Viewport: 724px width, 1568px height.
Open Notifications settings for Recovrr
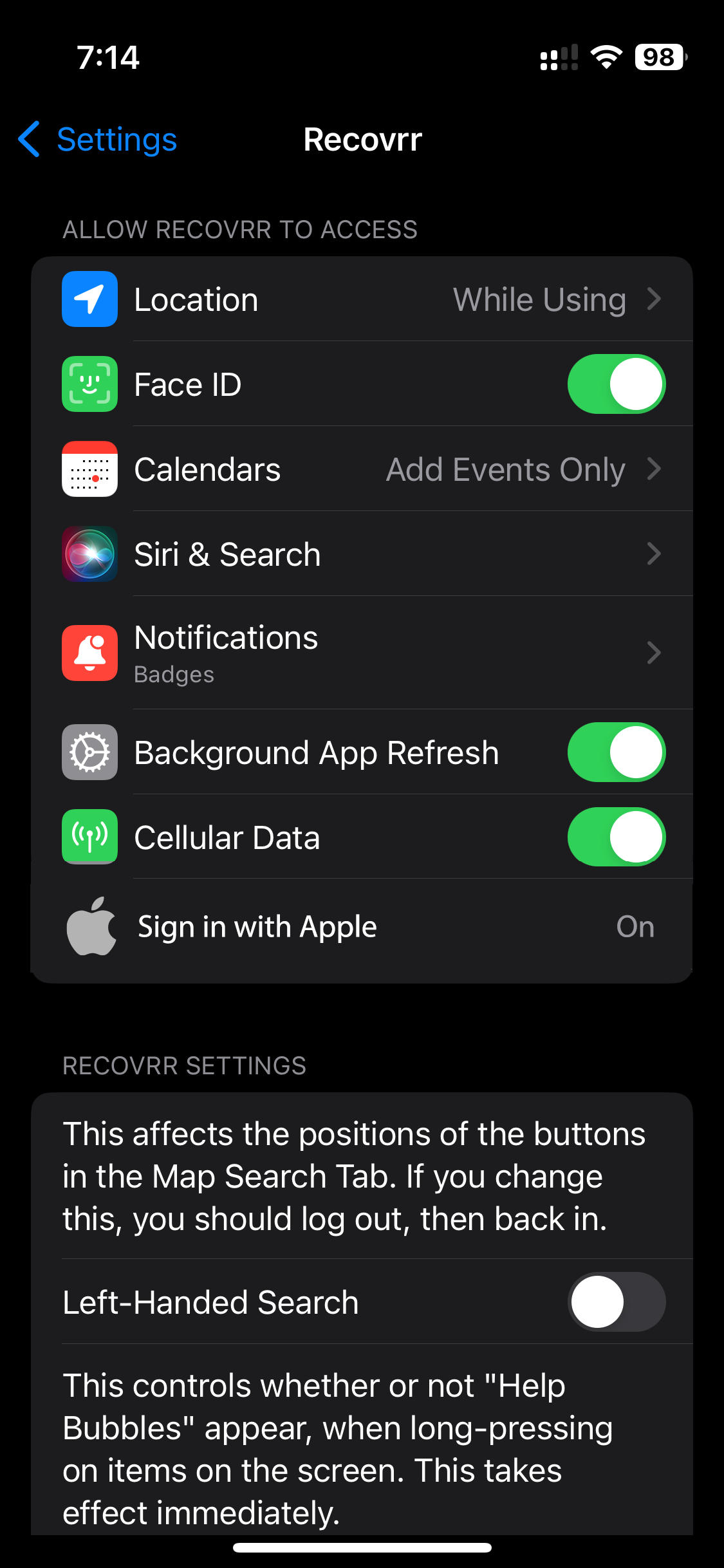(x=362, y=653)
